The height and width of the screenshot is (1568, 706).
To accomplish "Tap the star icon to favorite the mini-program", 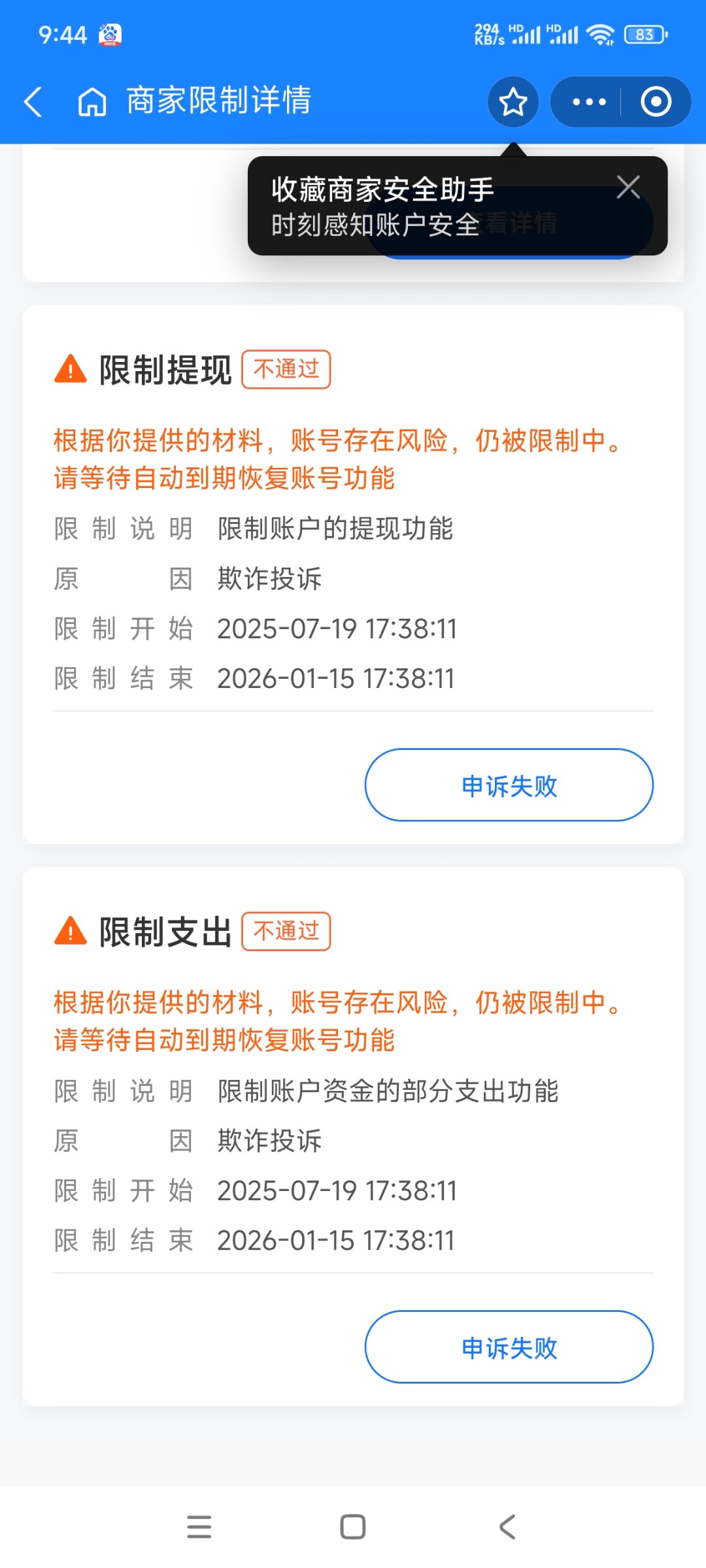I will (513, 102).
